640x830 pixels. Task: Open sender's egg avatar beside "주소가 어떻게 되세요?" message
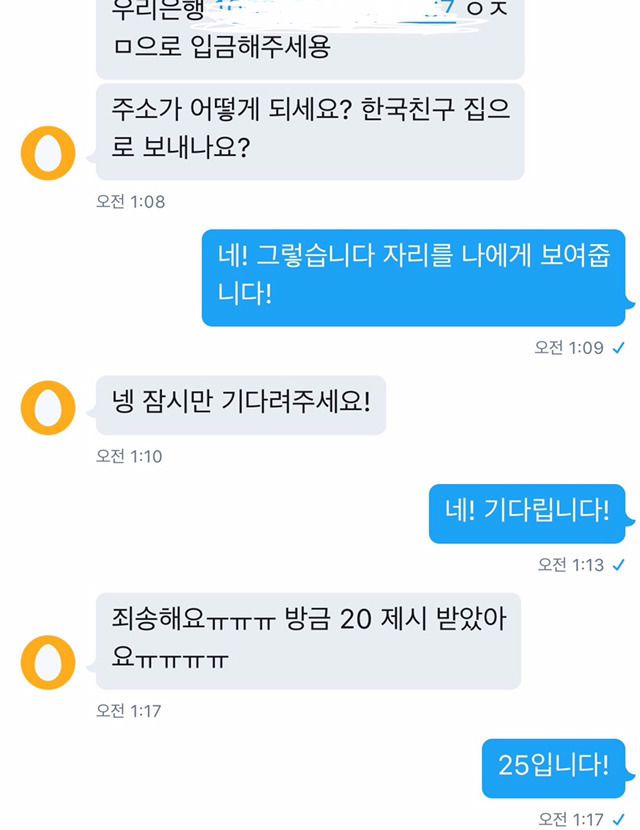[x=48, y=152]
